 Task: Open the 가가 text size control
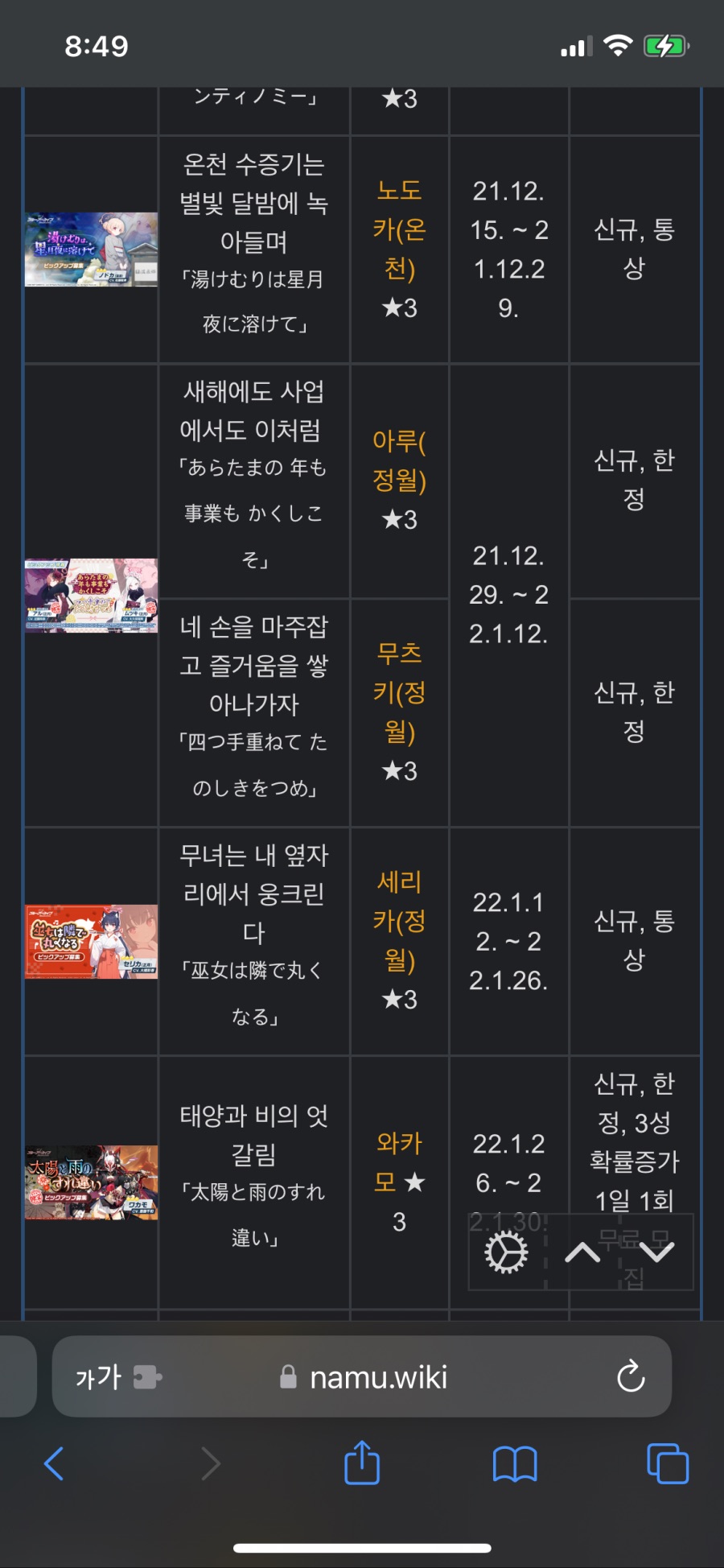tap(97, 1376)
